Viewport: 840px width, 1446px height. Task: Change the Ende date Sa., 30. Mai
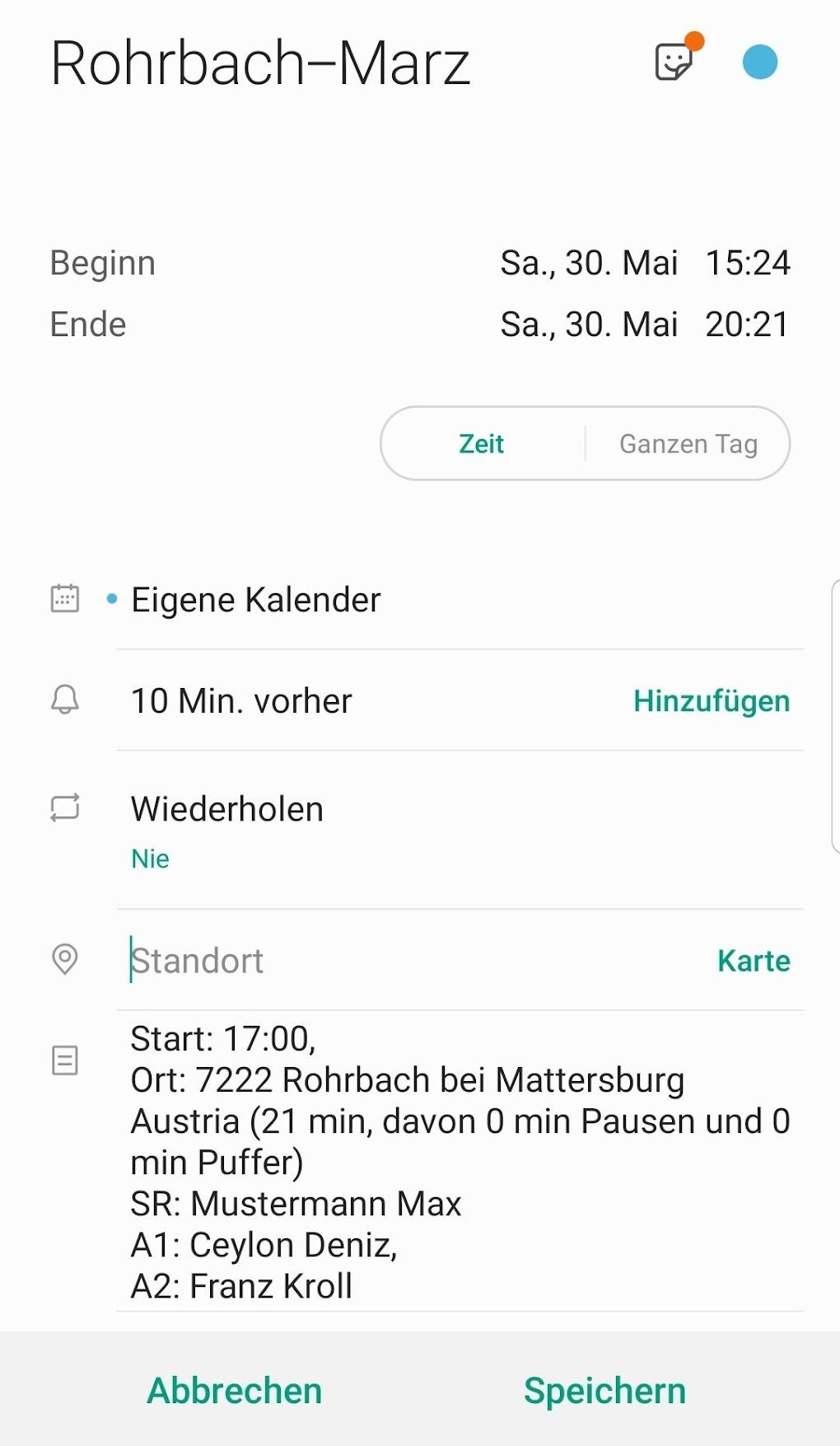pyautogui.click(x=589, y=325)
